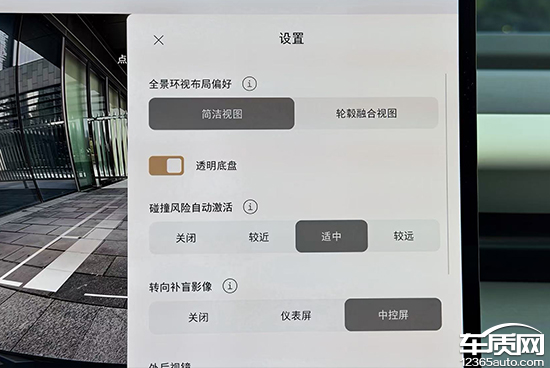Show 转向补盲影像 on 中控屏
The height and width of the screenshot is (368, 550).
click(x=393, y=315)
